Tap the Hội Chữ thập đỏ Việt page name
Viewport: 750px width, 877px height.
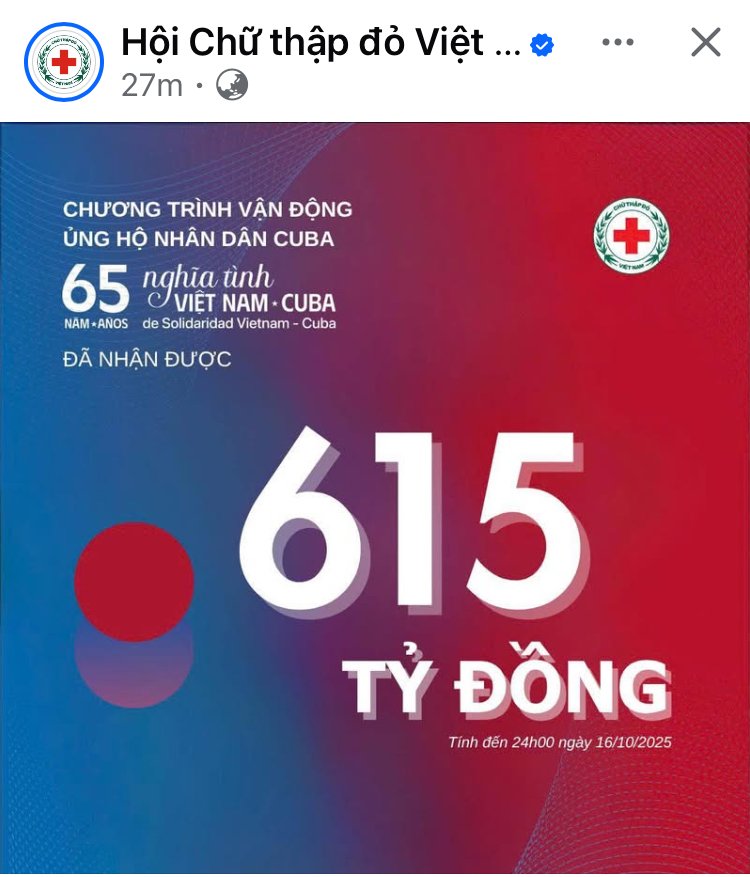click(x=320, y=43)
